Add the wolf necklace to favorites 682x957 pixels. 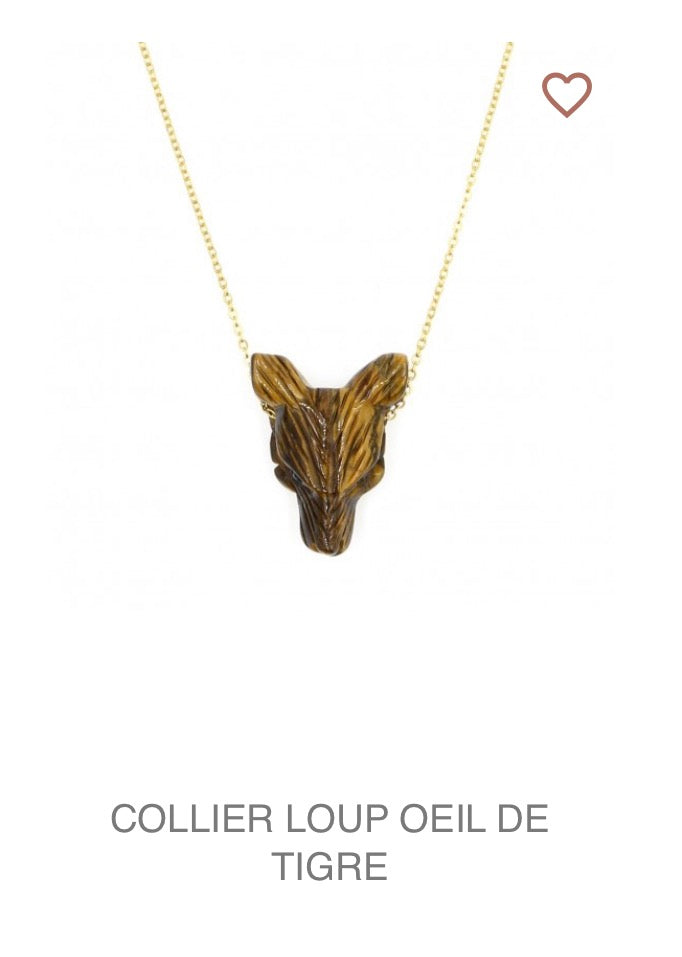(x=567, y=95)
